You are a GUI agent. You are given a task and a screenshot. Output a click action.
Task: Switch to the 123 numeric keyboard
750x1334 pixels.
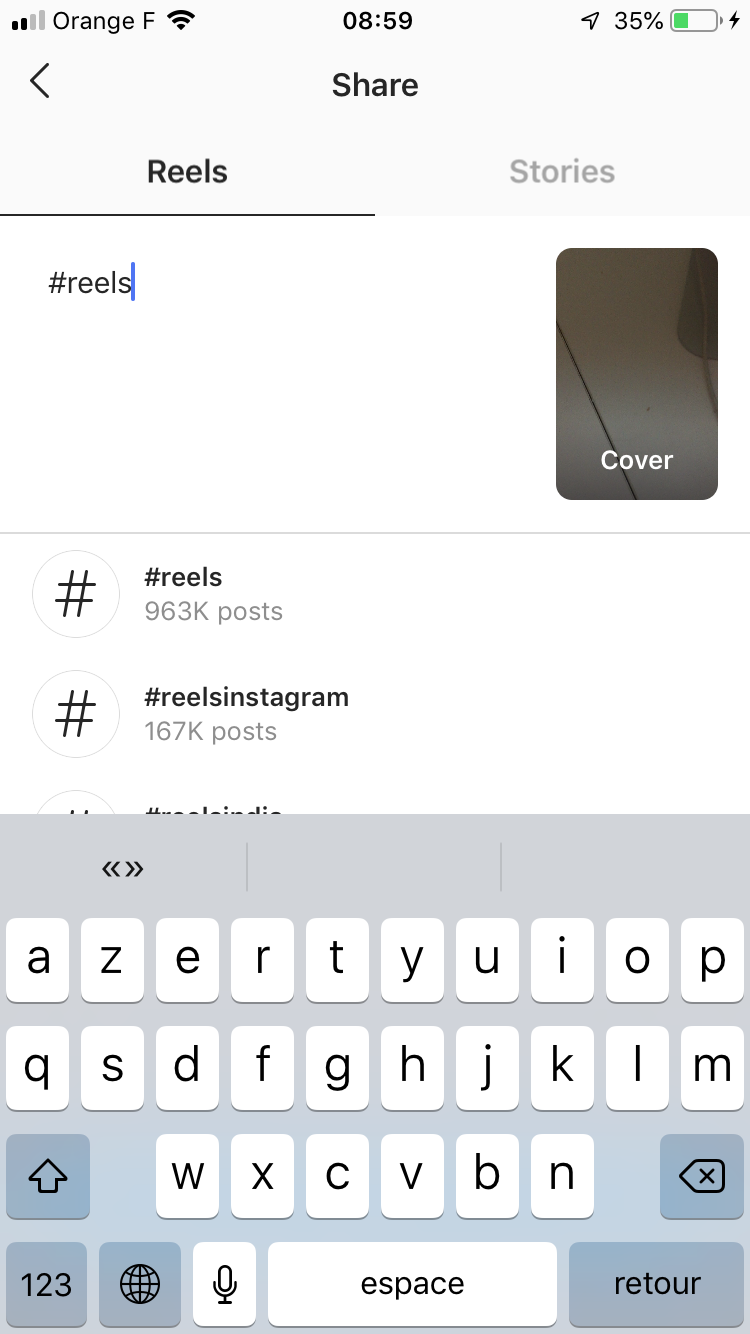46,1284
